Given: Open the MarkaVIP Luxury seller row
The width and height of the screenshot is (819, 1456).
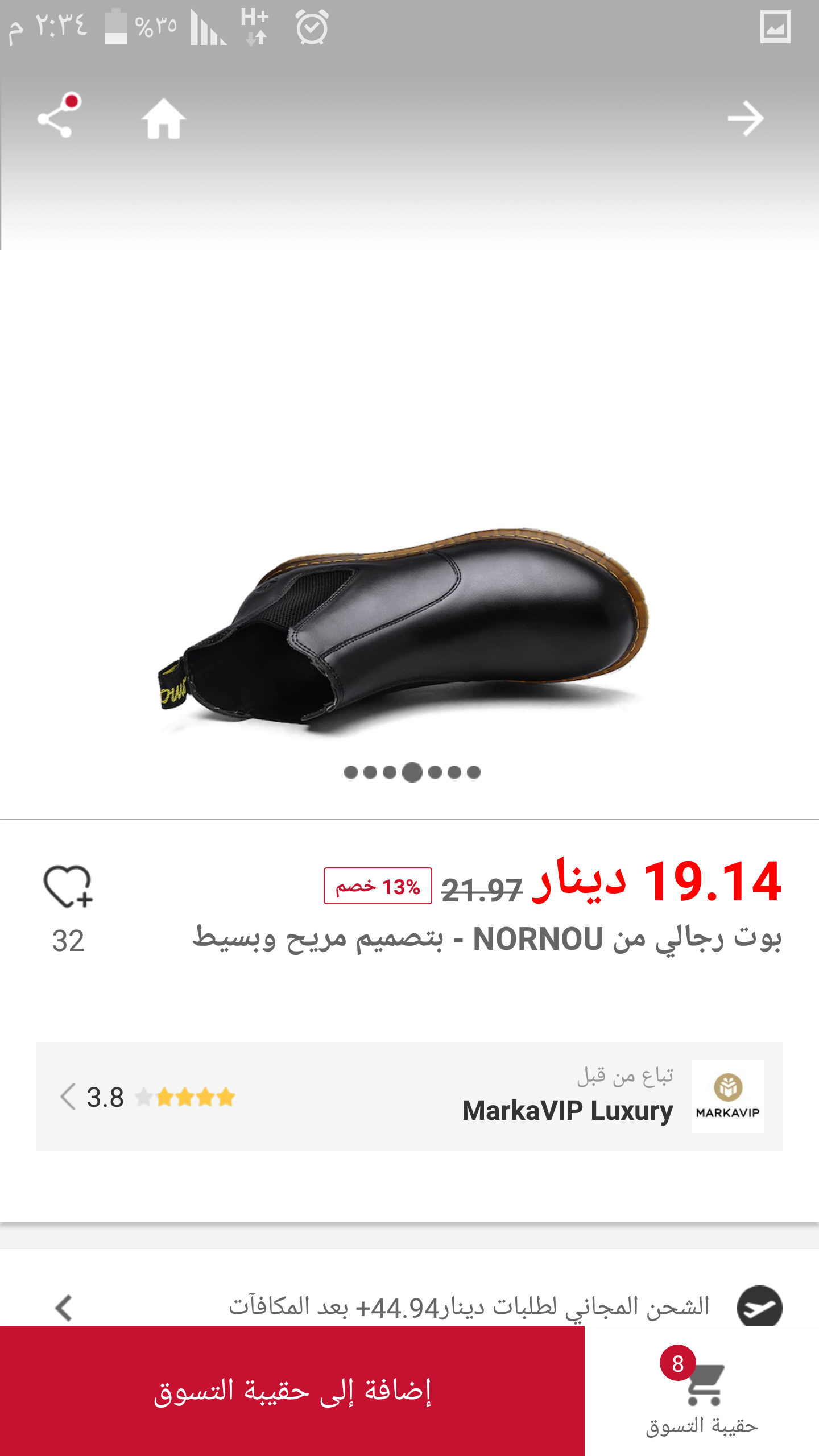Looking at the screenshot, I should tap(409, 1097).
